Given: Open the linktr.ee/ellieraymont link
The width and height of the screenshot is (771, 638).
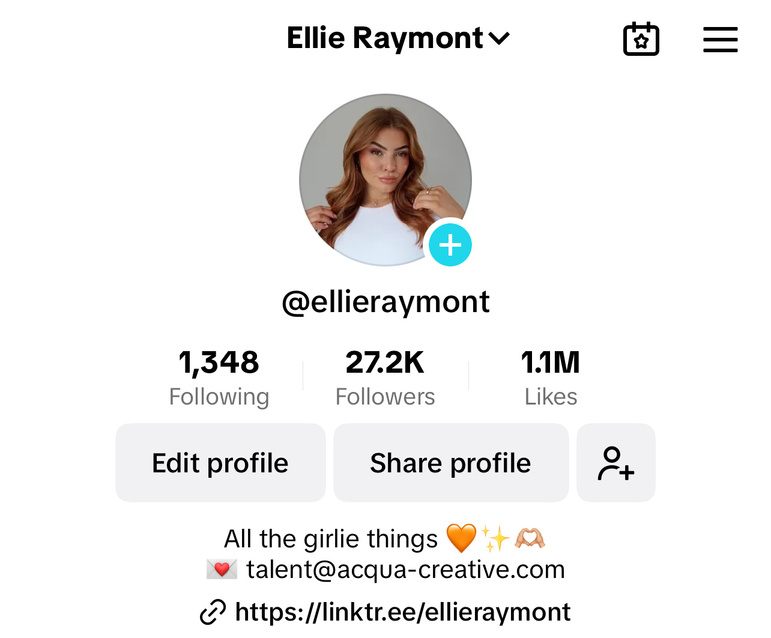Looking at the screenshot, I should point(402,612).
